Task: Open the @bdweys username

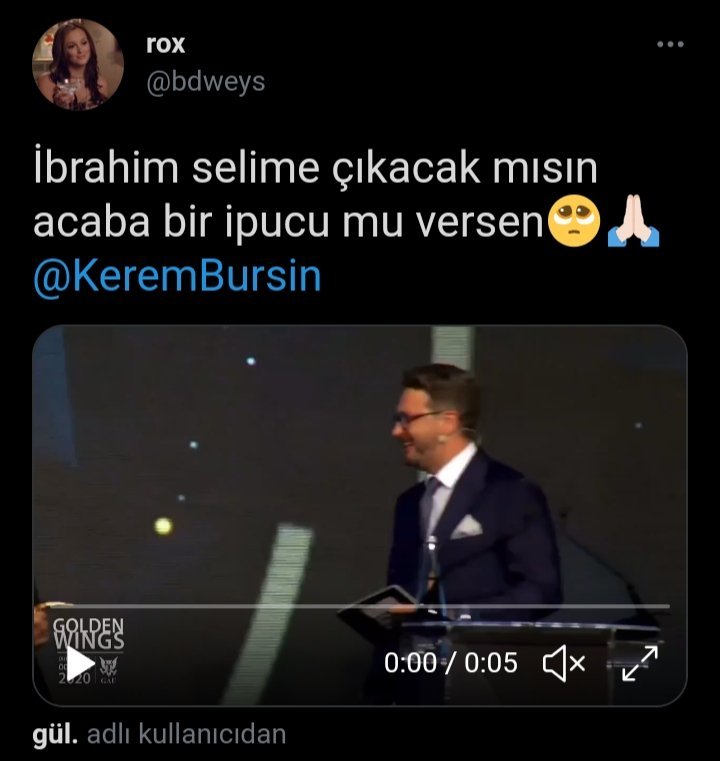Action: (x=206, y=82)
